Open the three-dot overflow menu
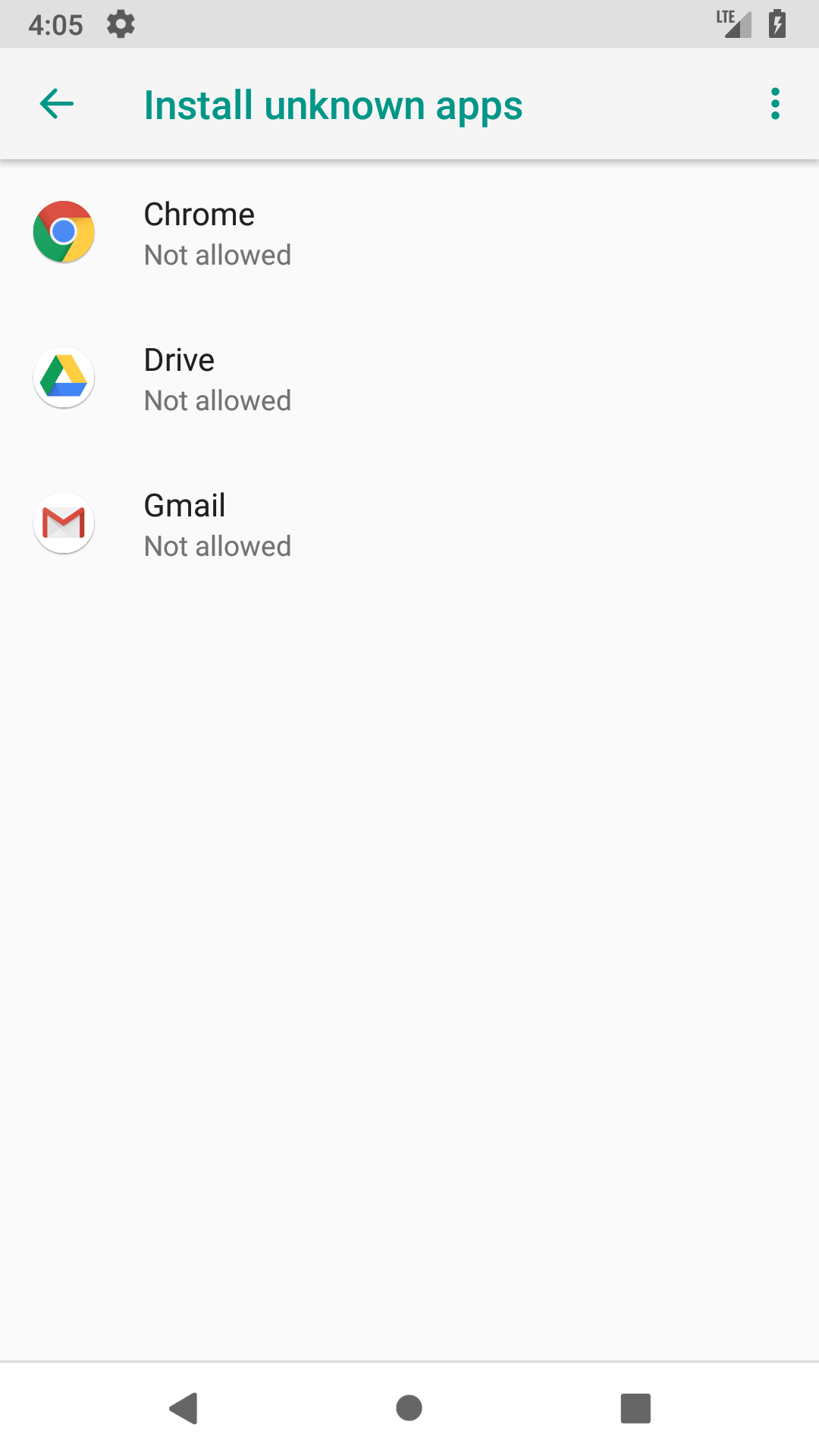 pyautogui.click(x=774, y=104)
